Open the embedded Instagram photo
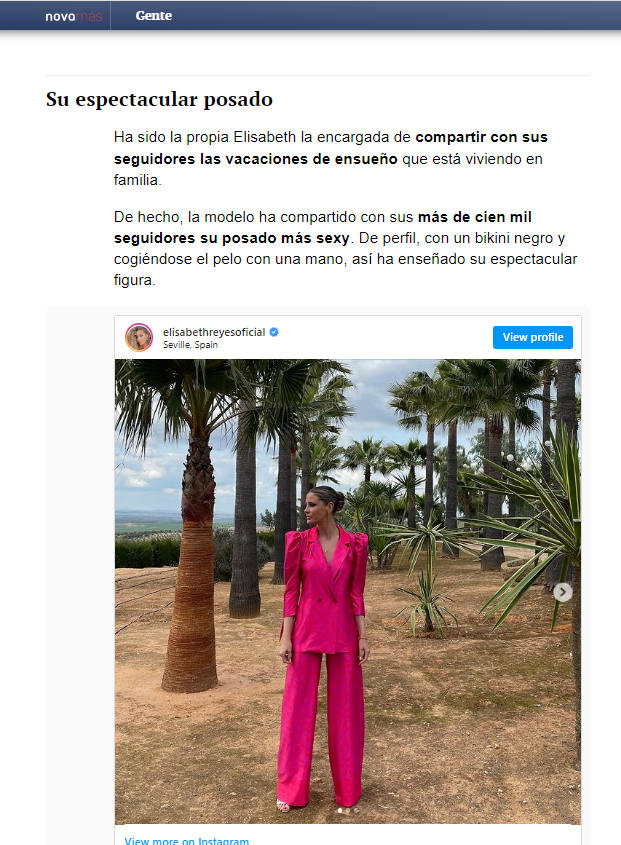Image resolution: width=621 pixels, height=845 pixels. coord(347,590)
